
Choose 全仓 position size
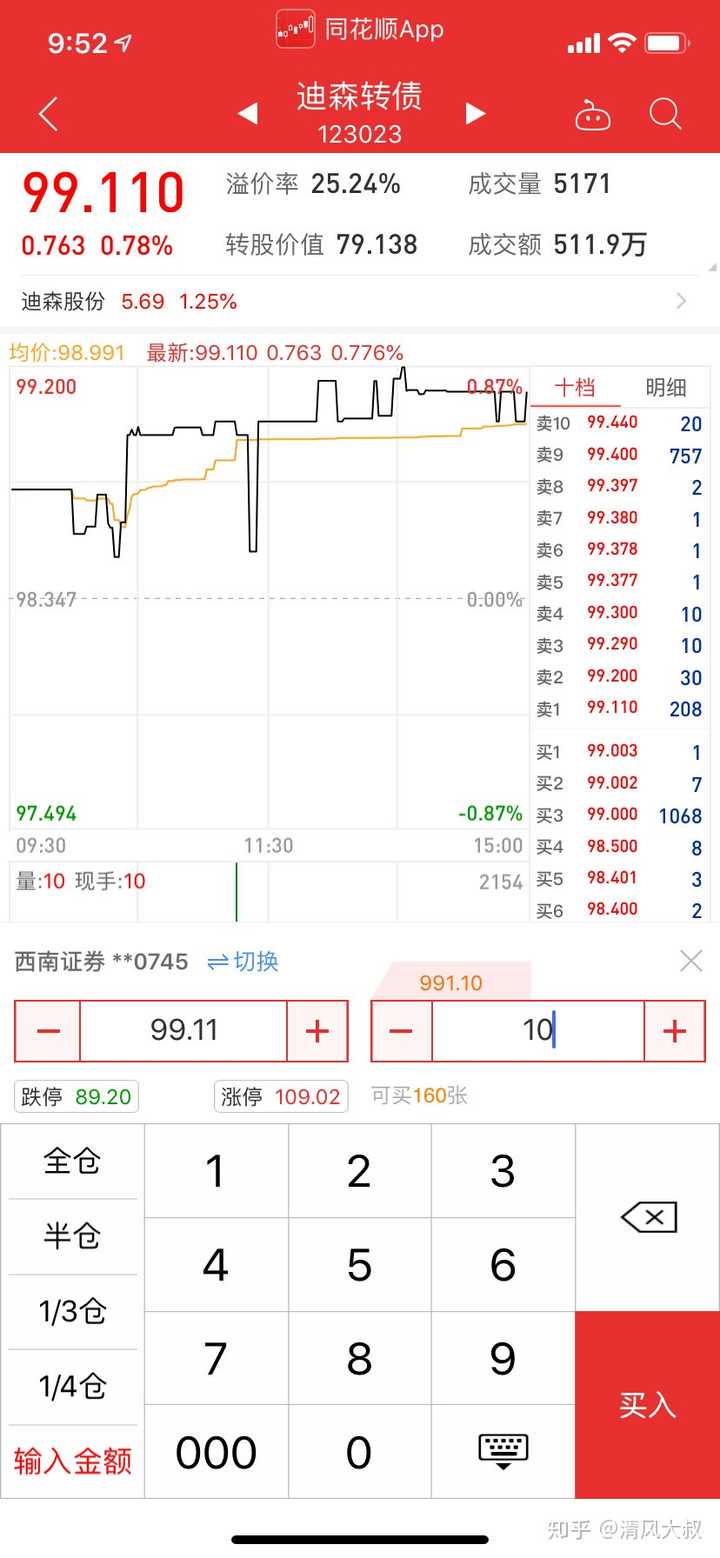72,1161
